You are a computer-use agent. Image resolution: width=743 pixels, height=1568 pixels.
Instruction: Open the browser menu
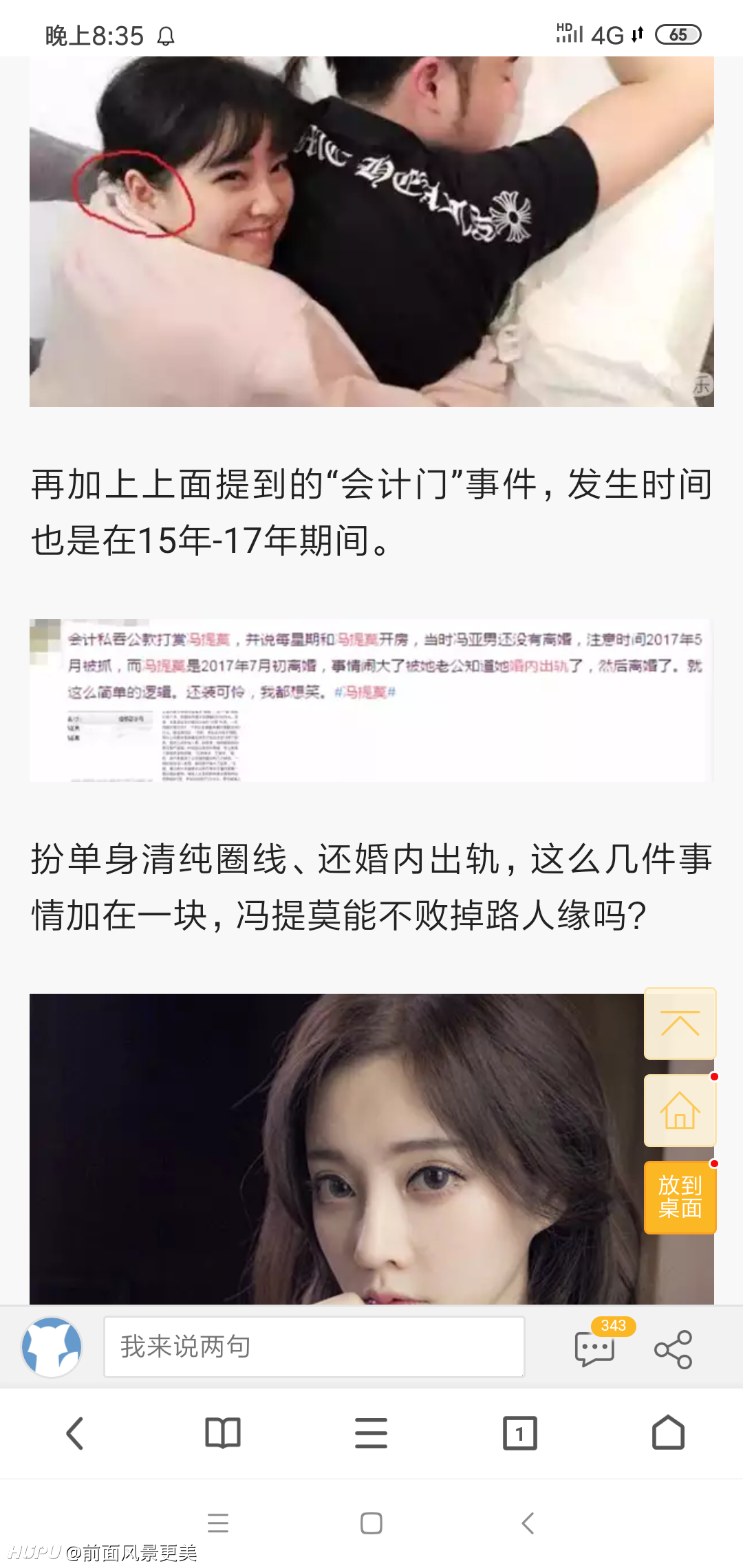pos(371,1433)
